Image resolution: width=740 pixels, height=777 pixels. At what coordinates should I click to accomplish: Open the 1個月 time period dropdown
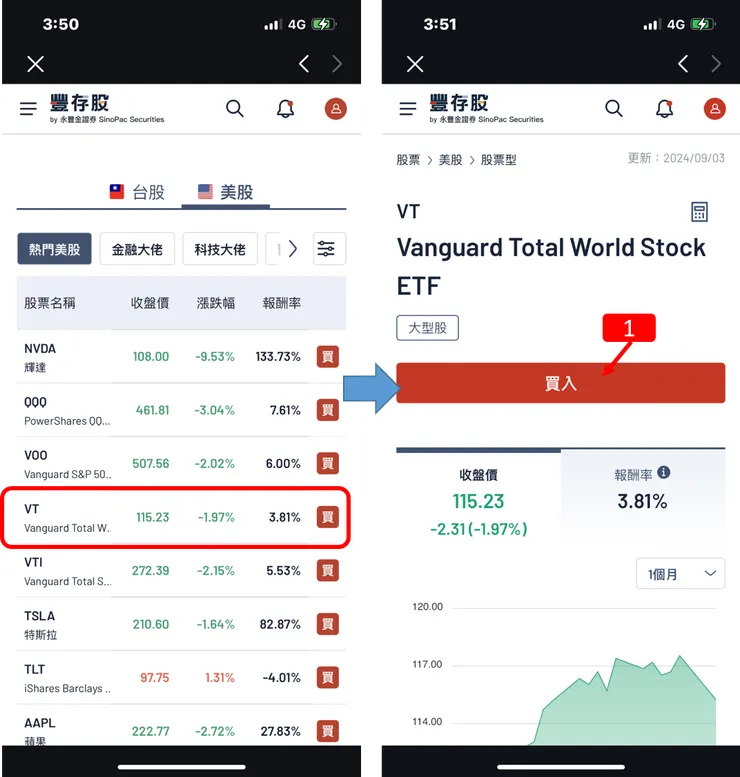[x=680, y=573]
